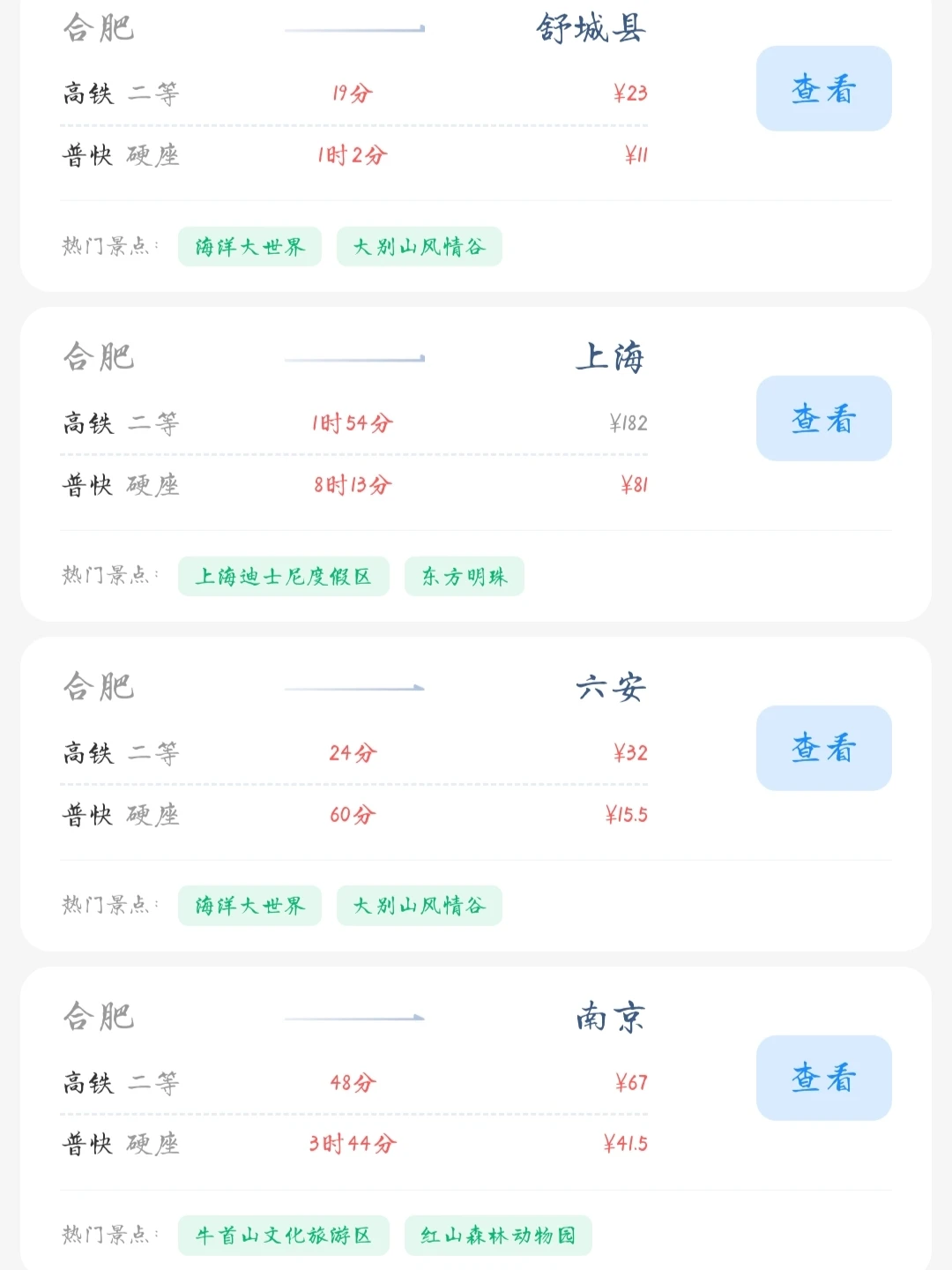Click the 查看 button for 南京 route
This screenshot has width=952, height=1270.
pyautogui.click(x=822, y=1078)
